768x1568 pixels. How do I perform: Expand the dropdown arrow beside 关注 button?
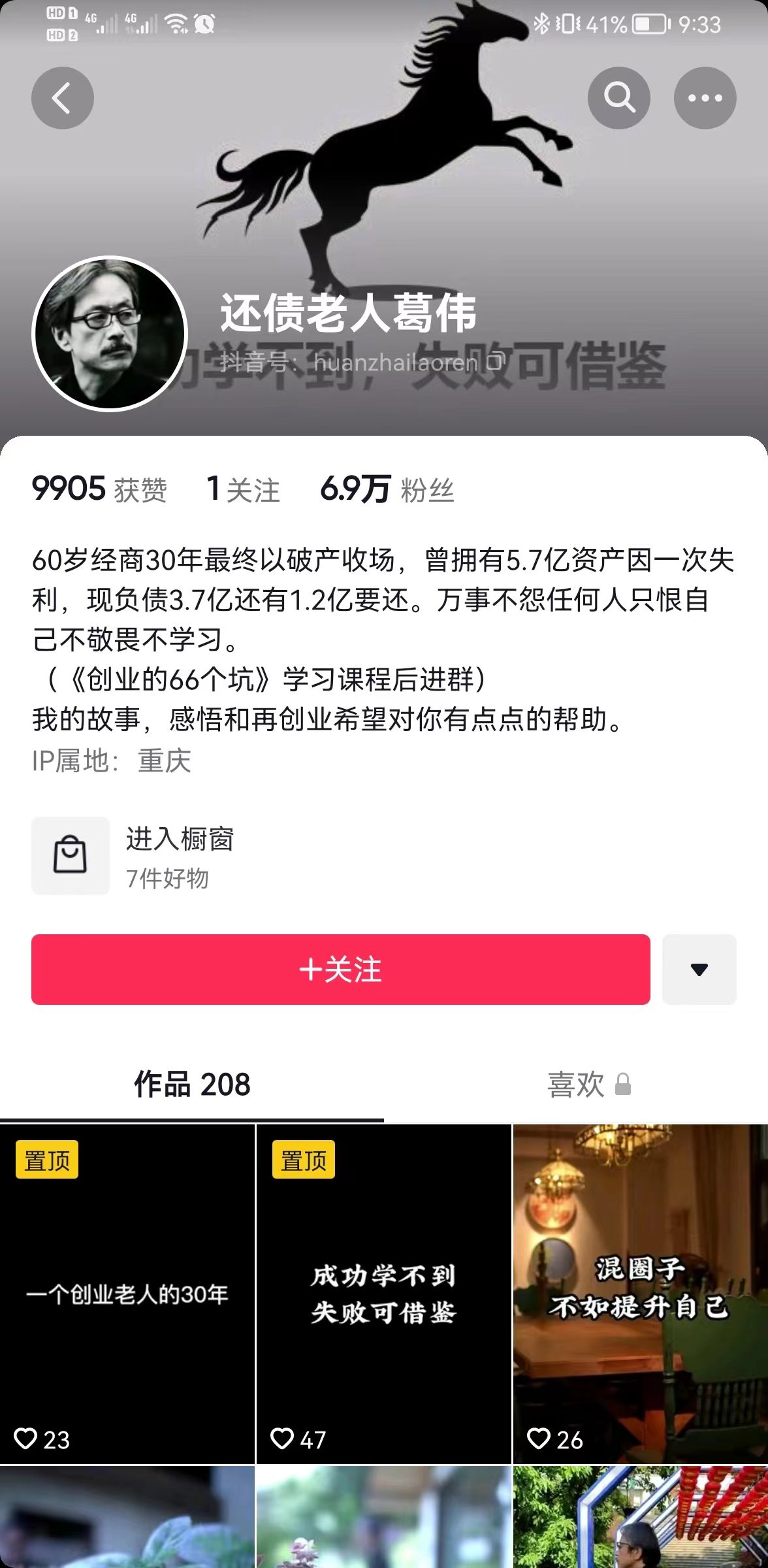pos(699,971)
